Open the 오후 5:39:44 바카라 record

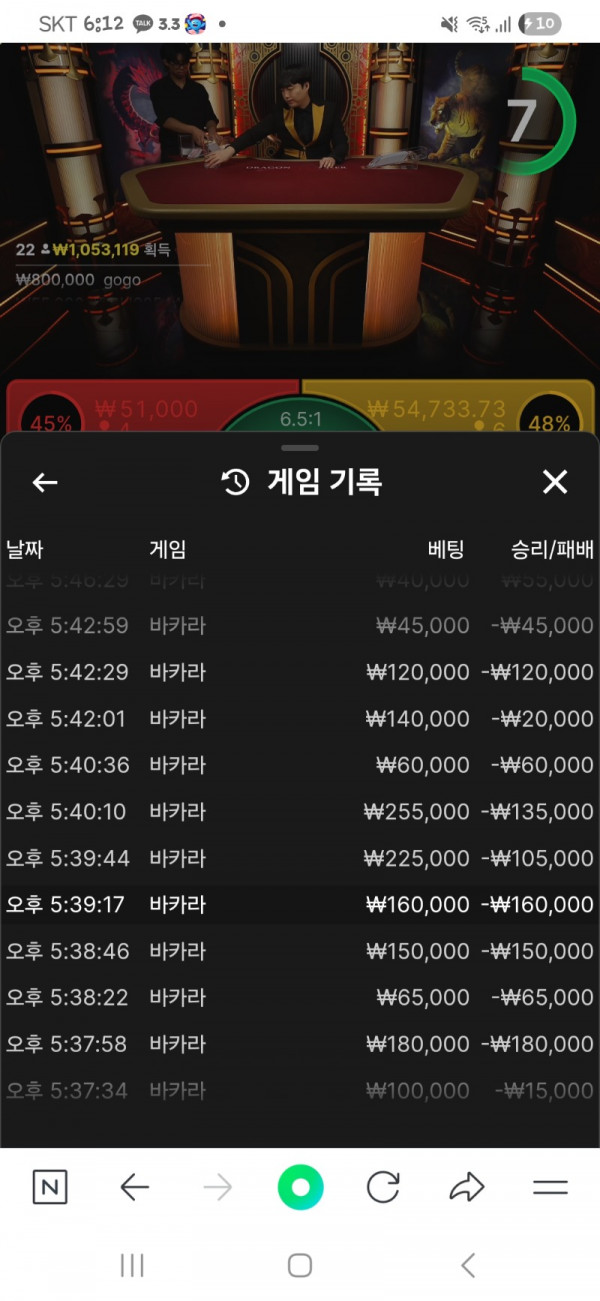[300, 858]
